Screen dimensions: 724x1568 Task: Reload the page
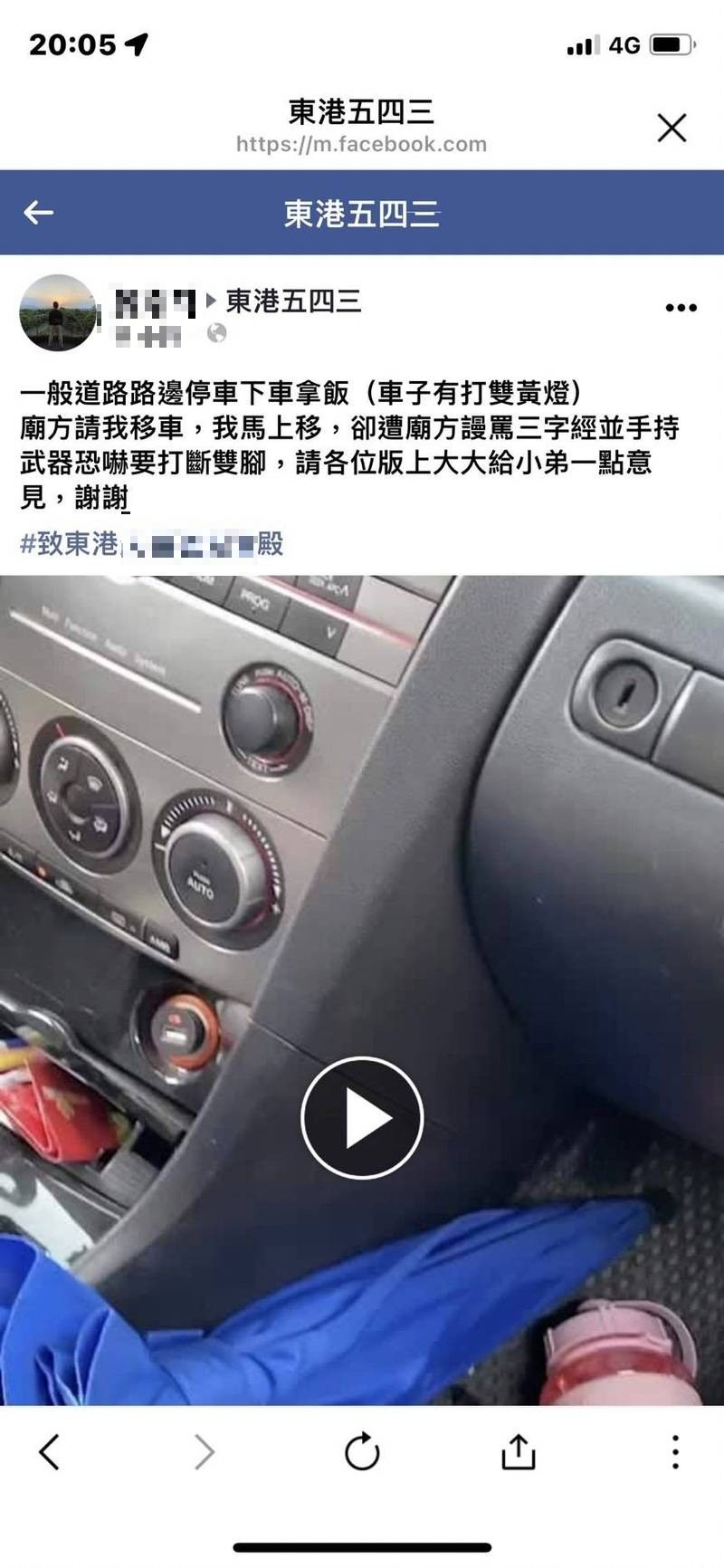362,1452
